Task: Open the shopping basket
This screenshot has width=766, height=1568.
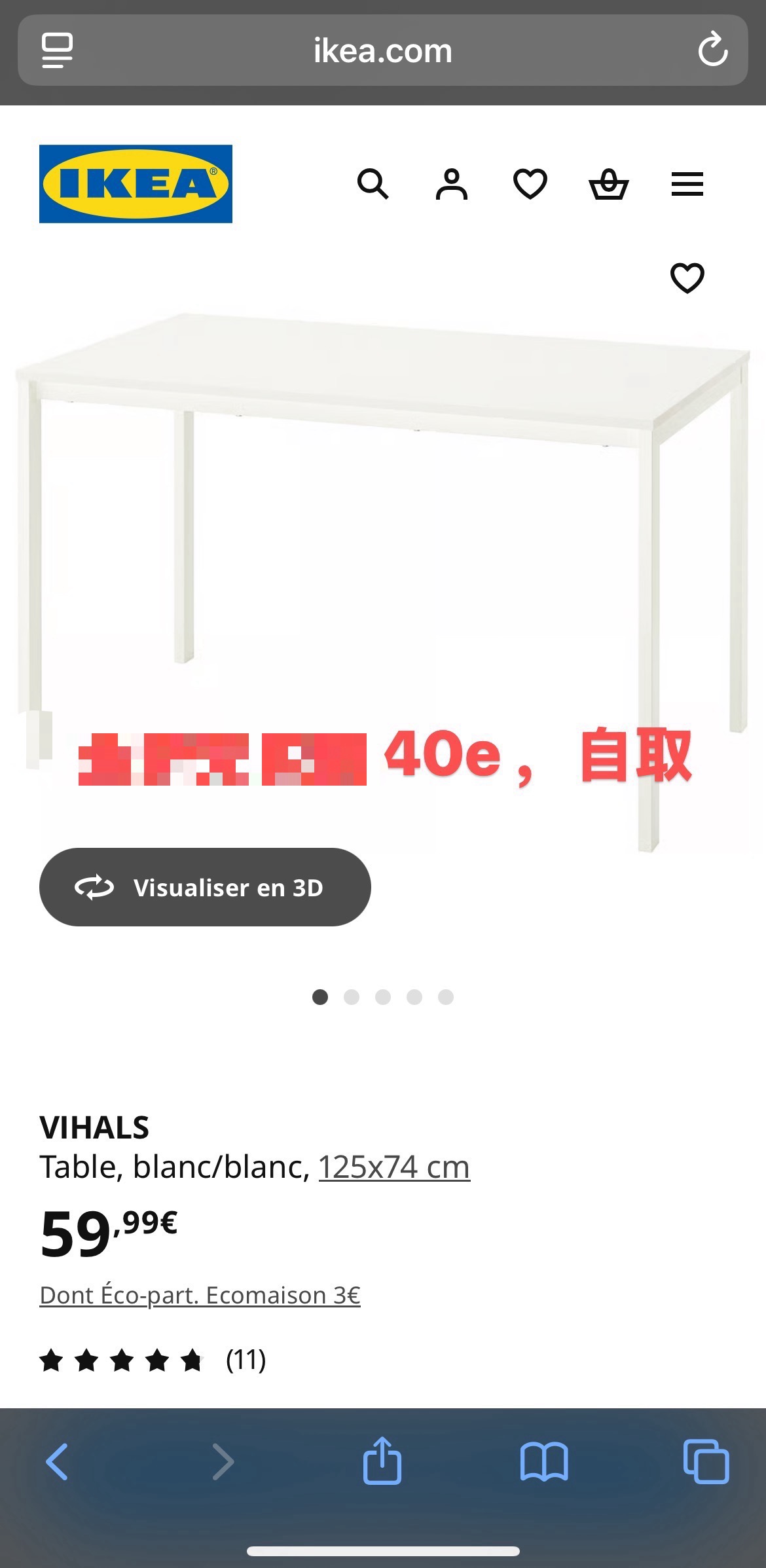Action: coord(609,184)
